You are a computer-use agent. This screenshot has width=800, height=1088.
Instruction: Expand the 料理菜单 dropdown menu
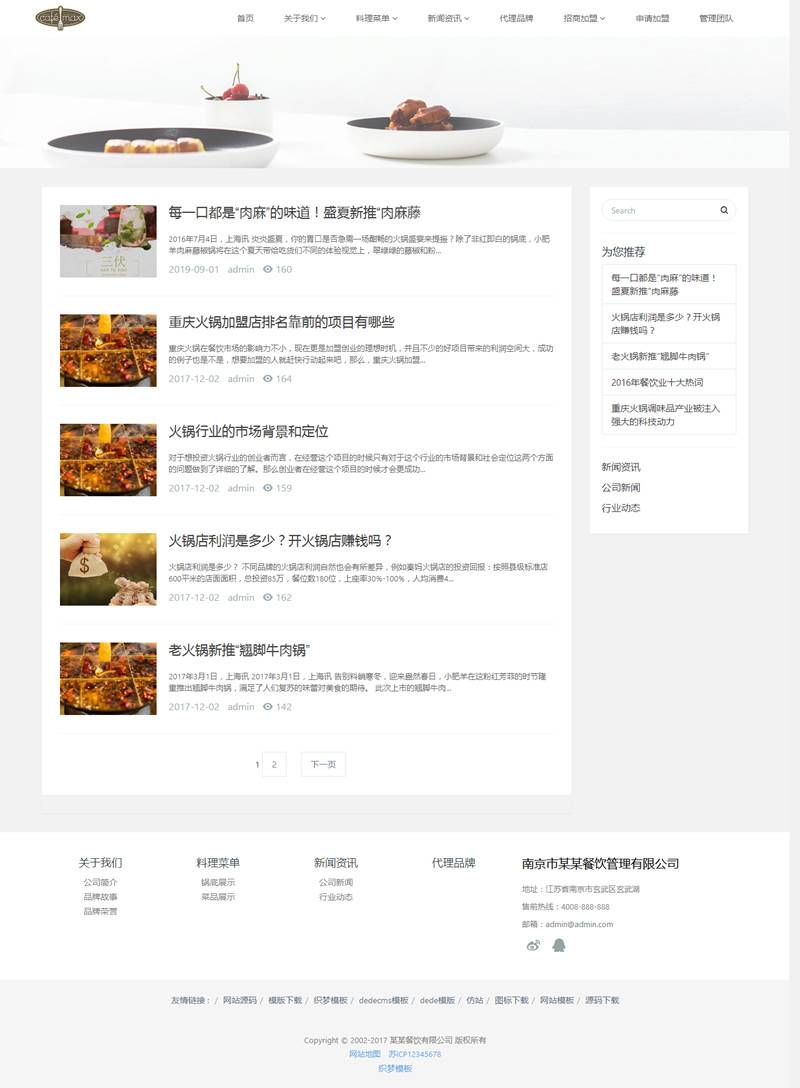click(376, 18)
